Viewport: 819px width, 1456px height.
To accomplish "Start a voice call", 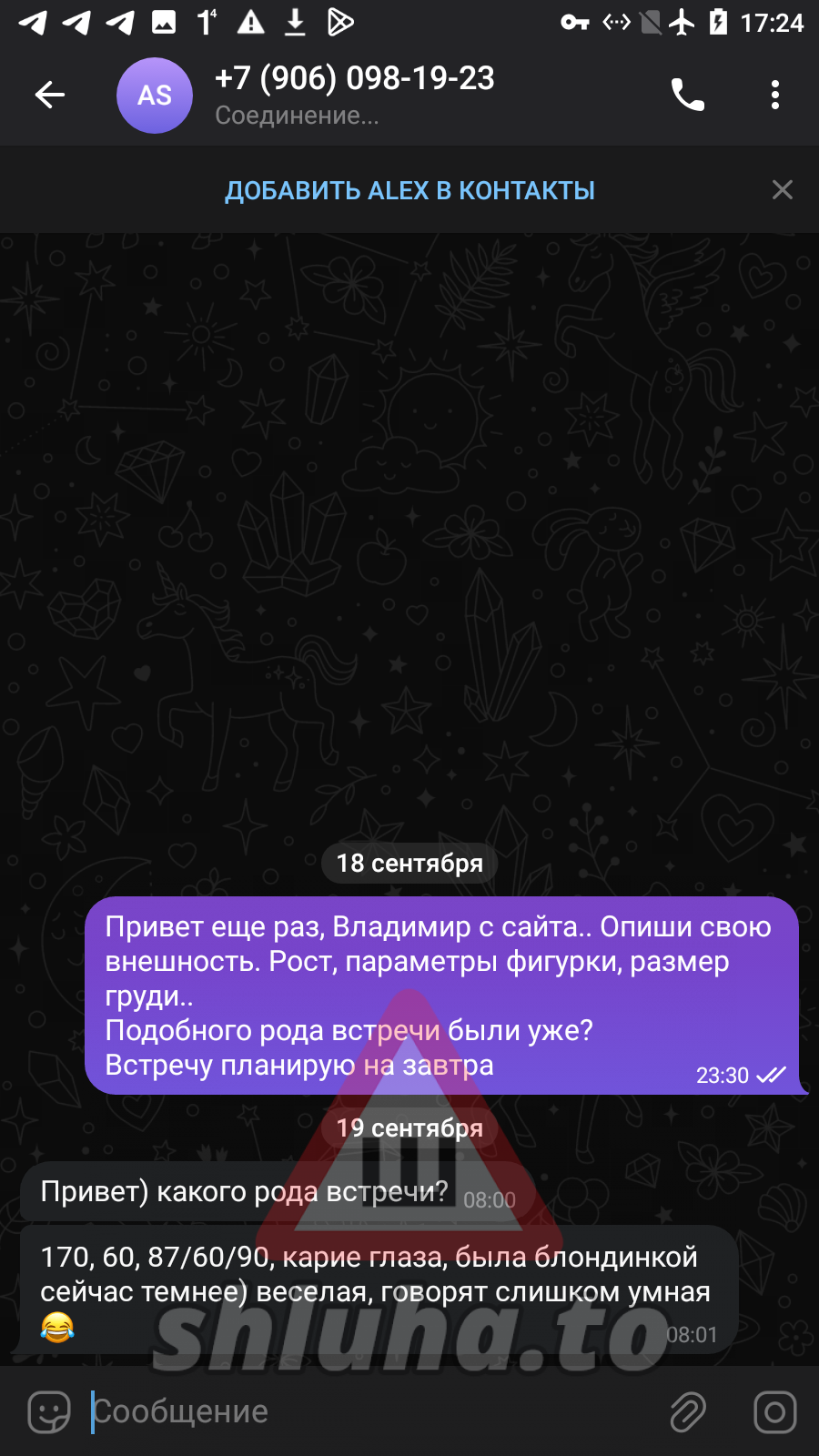I will click(x=688, y=95).
